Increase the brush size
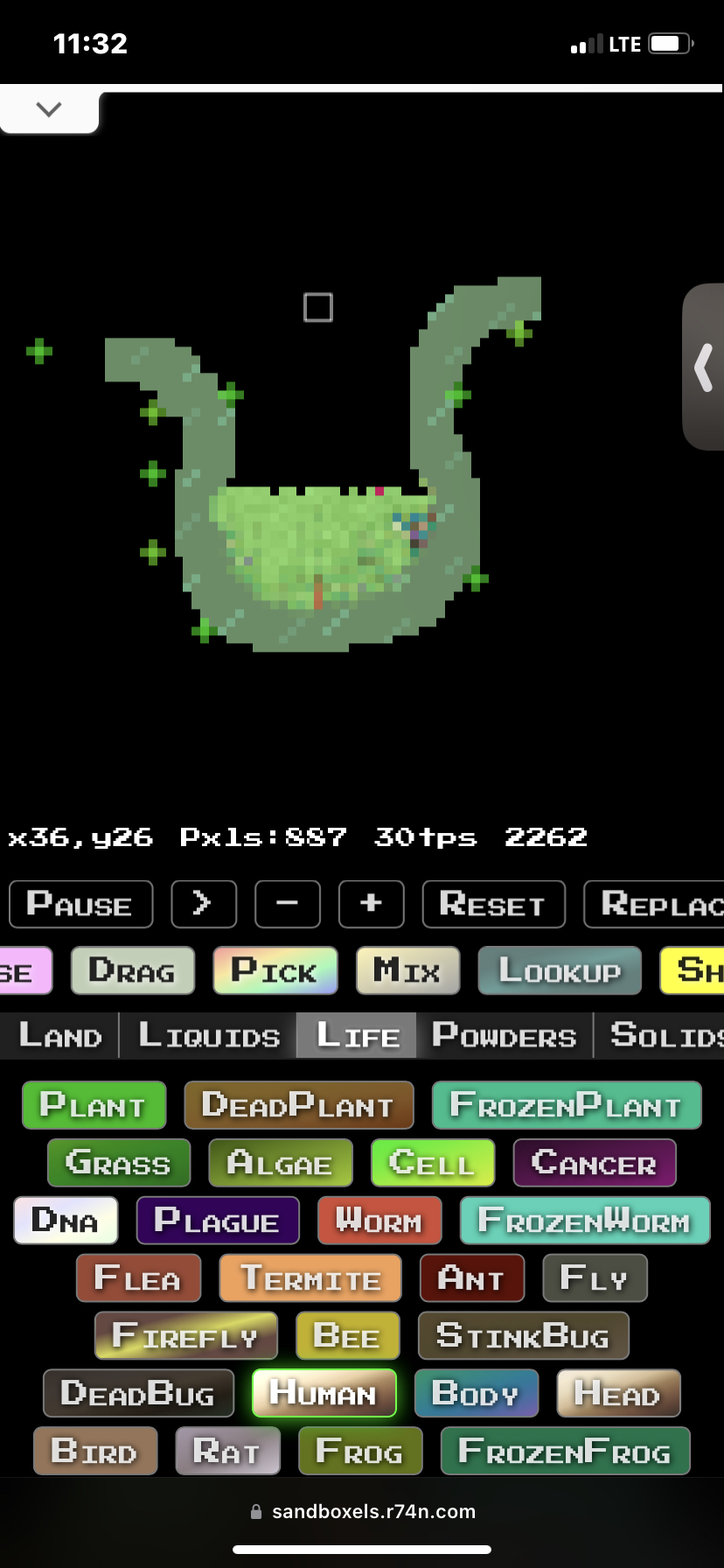 371,904
